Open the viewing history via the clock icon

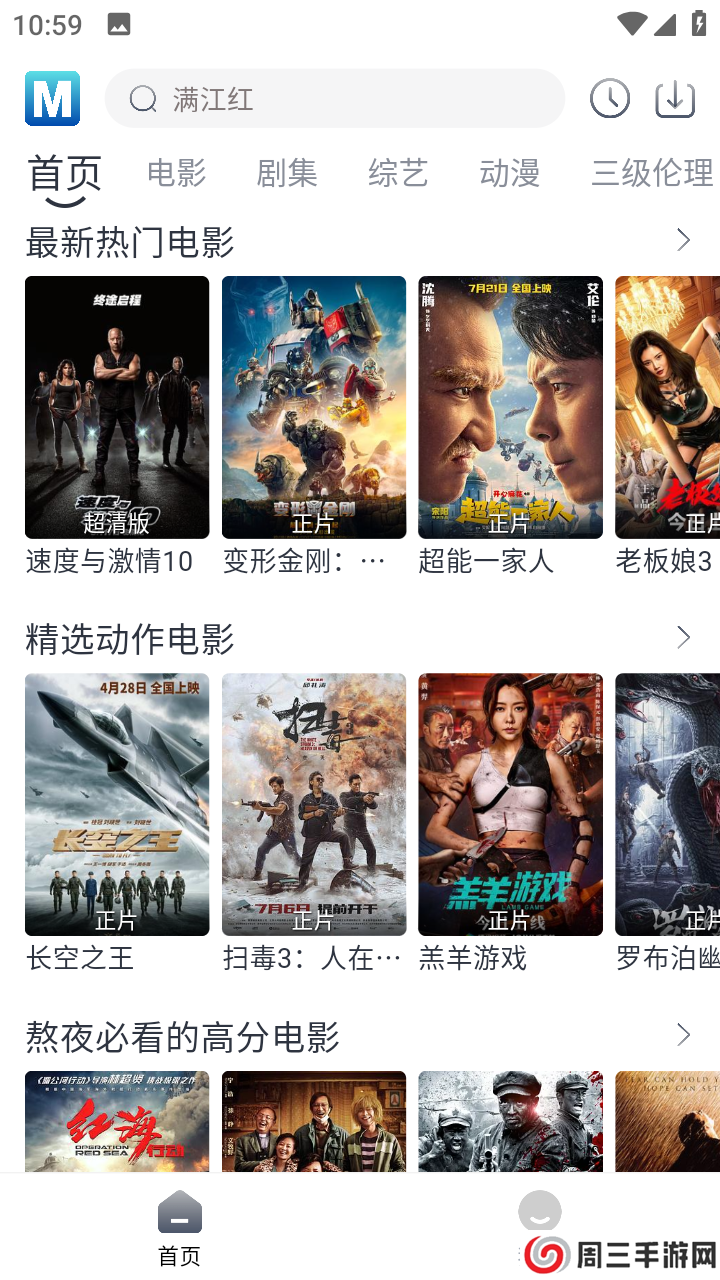[x=610, y=99]
